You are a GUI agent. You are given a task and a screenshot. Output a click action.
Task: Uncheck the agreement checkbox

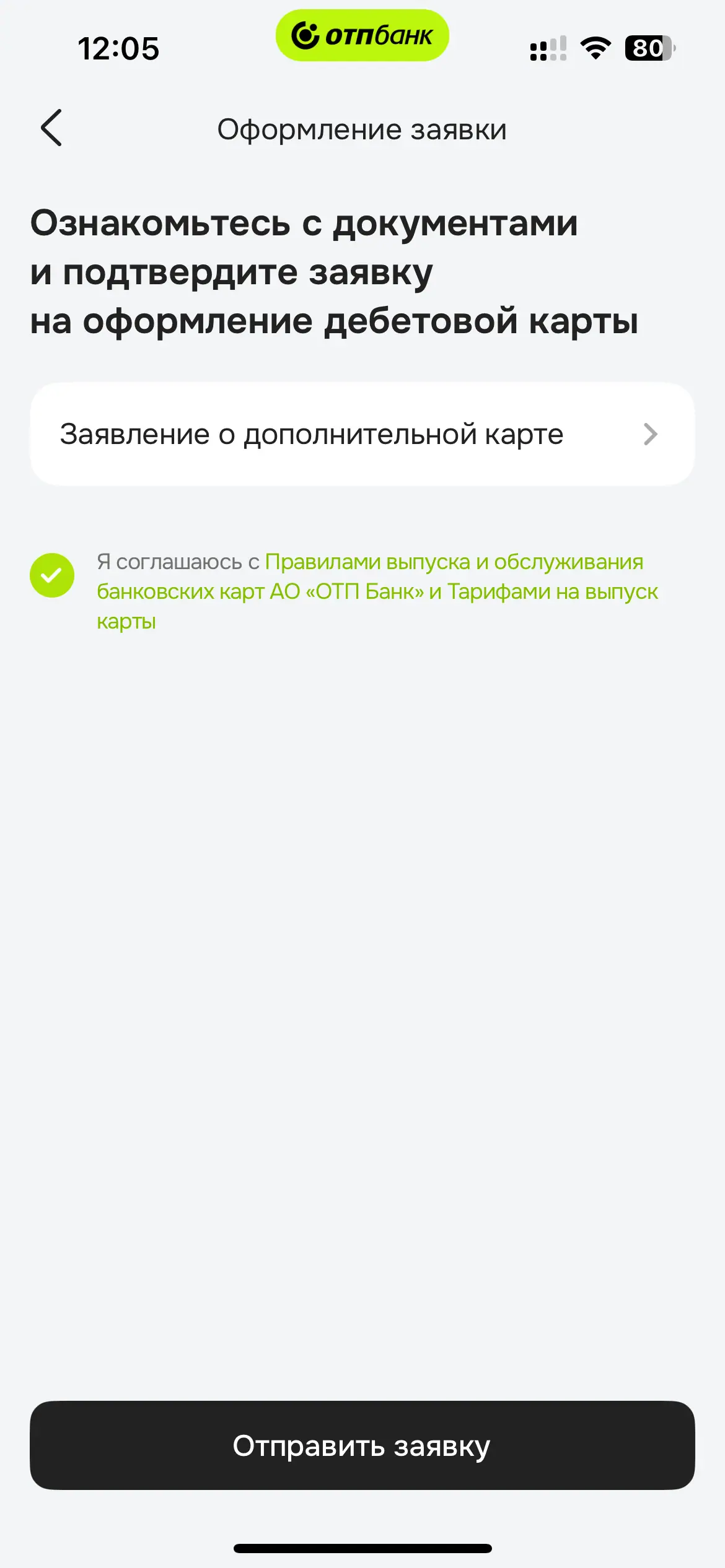52,575
